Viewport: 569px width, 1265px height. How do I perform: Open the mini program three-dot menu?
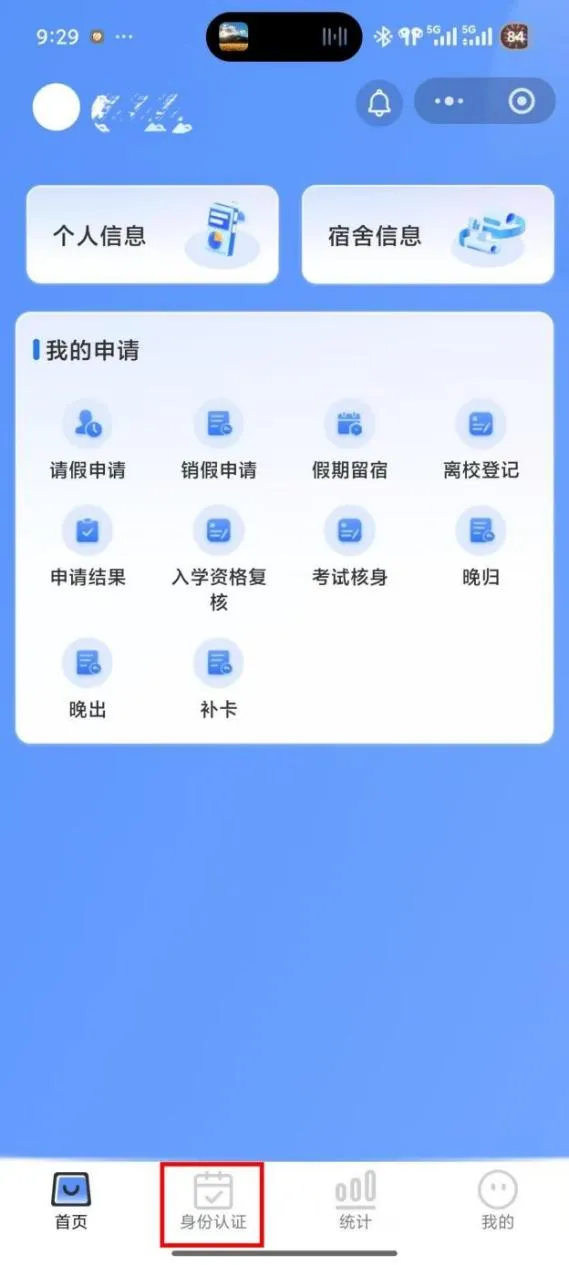450,102
